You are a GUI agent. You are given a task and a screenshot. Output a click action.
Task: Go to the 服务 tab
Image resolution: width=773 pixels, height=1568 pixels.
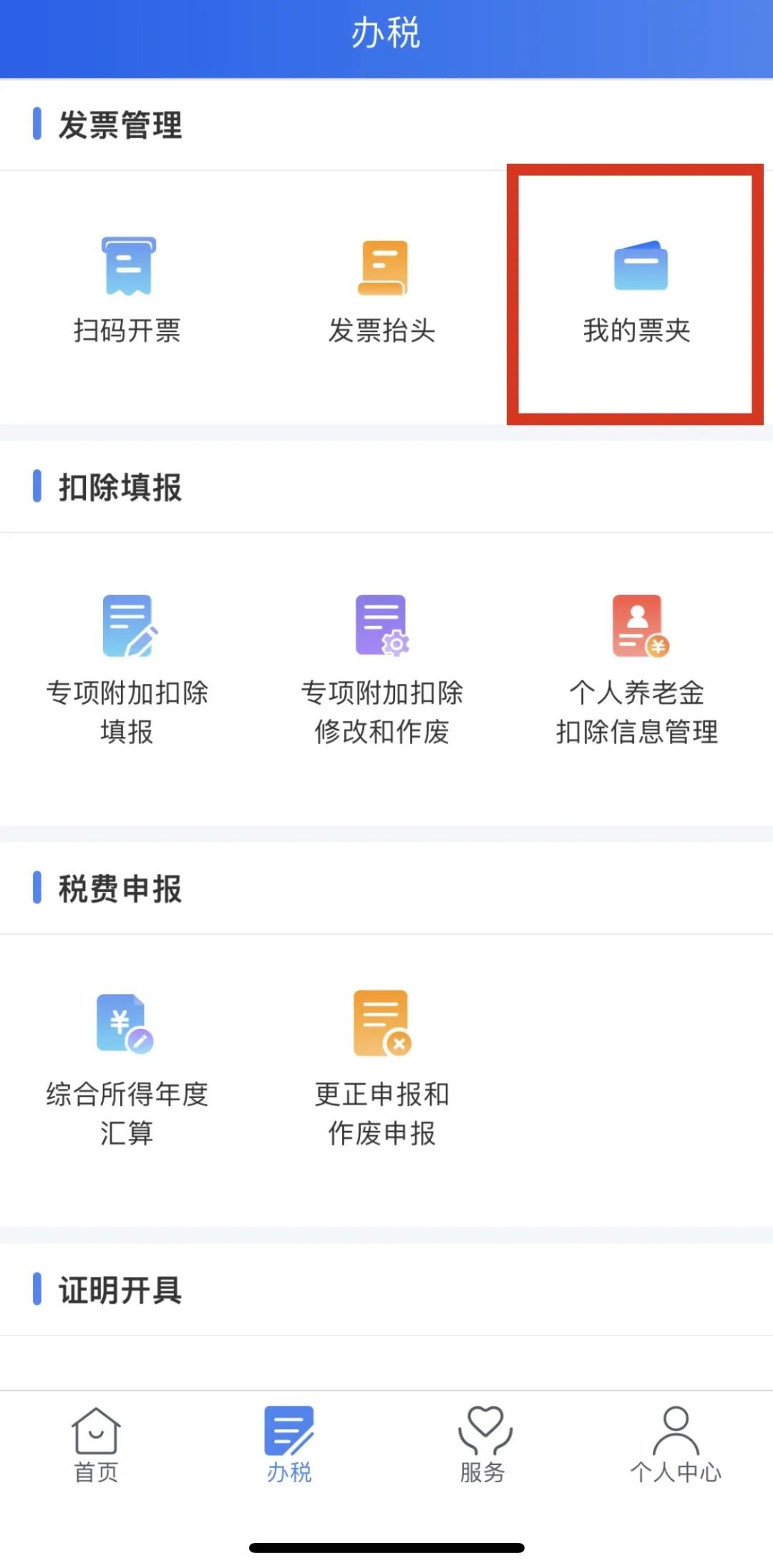[x=484, y=1446]
